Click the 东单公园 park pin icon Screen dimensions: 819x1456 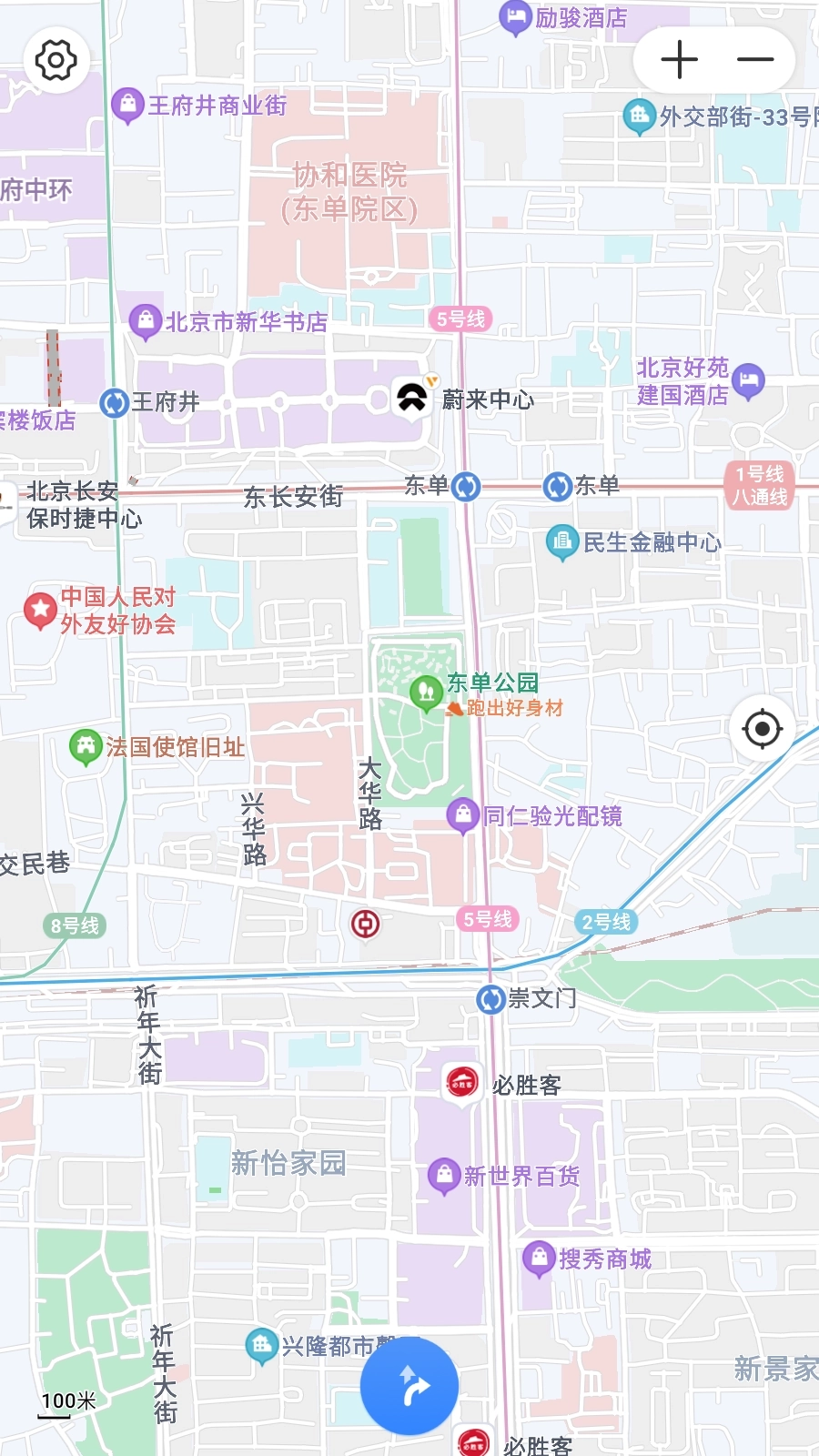[x=424, y=692]
